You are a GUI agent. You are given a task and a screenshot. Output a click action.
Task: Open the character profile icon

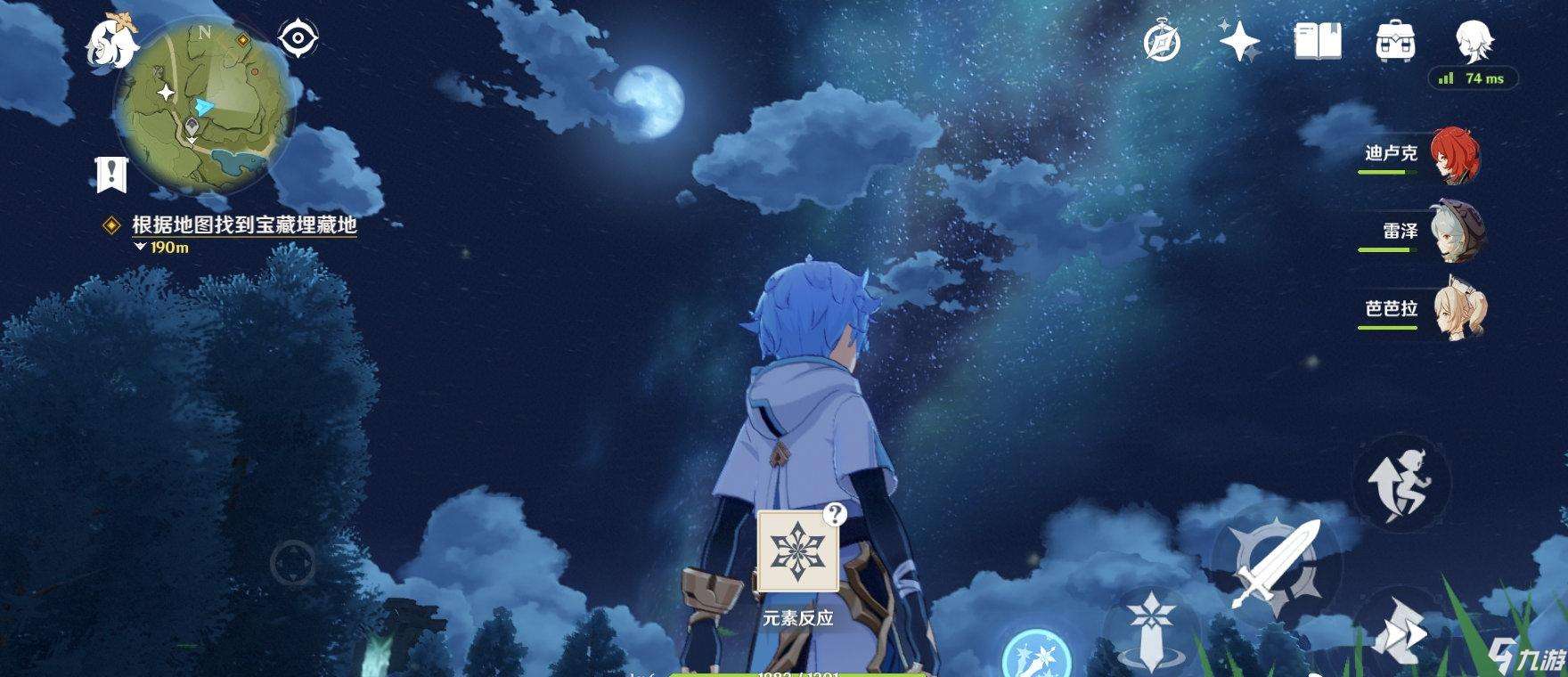click(x=1474, y=41)
